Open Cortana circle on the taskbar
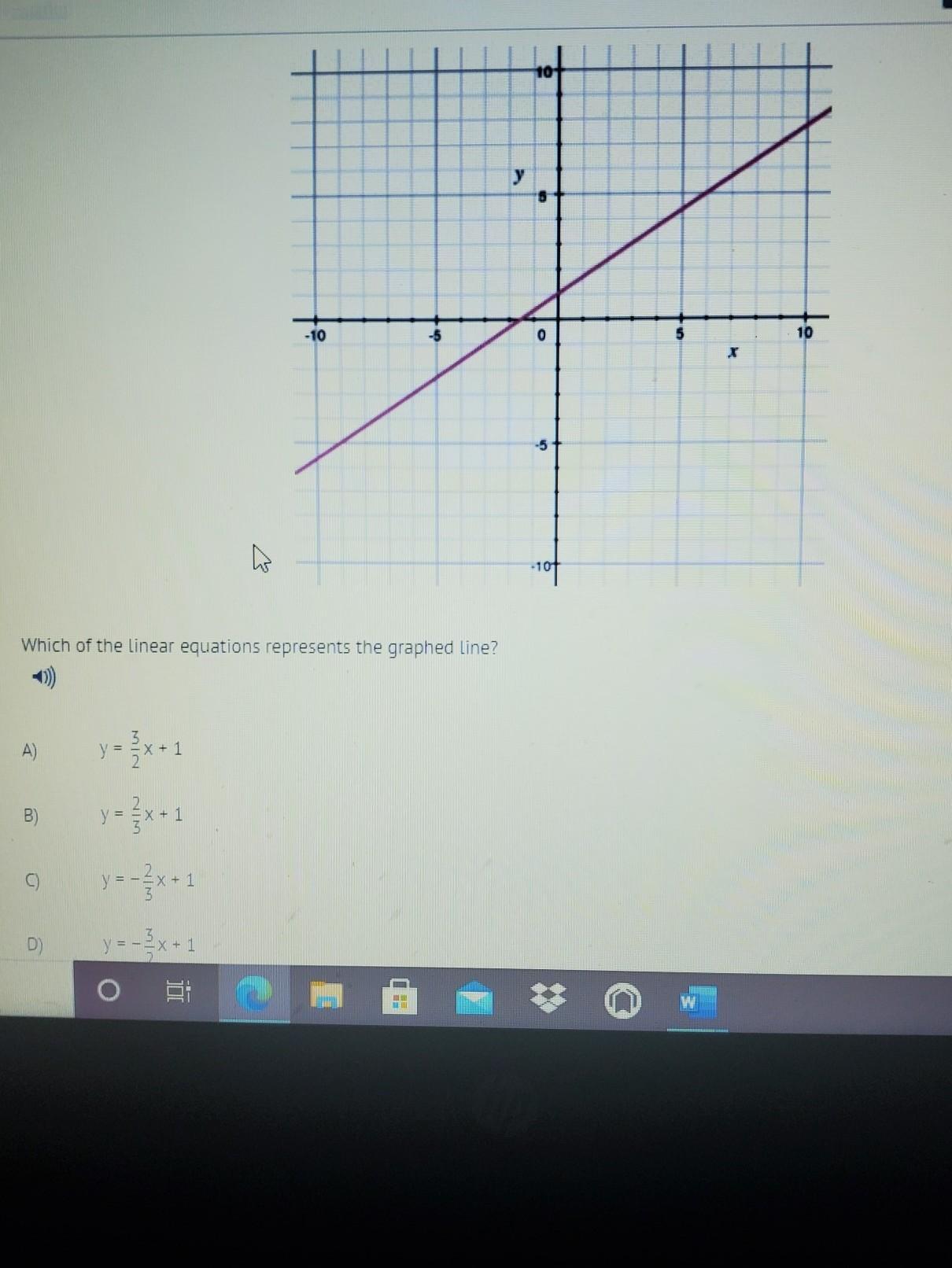This screenshot has height=1268, width=952. click(109, 991)
